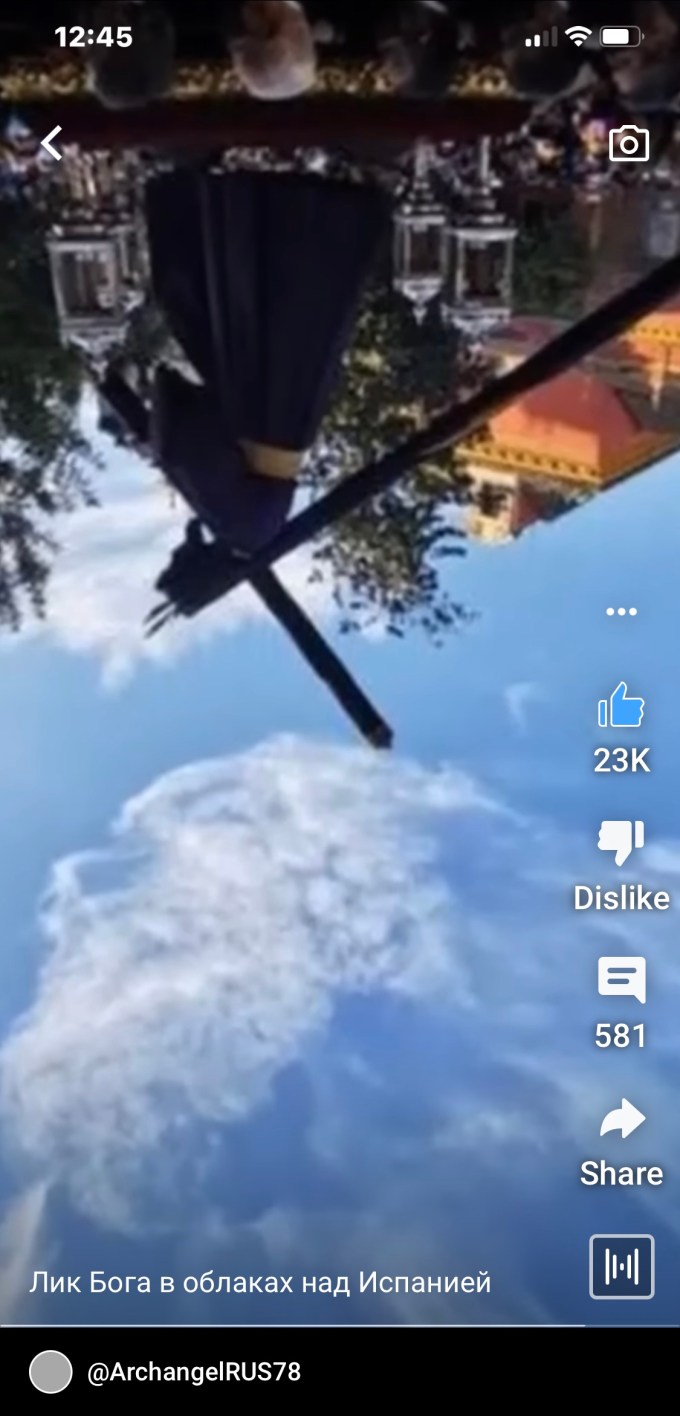Image resolution: width=680 pixels, height=1416 pixels.
Task: Go back using the top-left arrow
Action: coord(51,144)
